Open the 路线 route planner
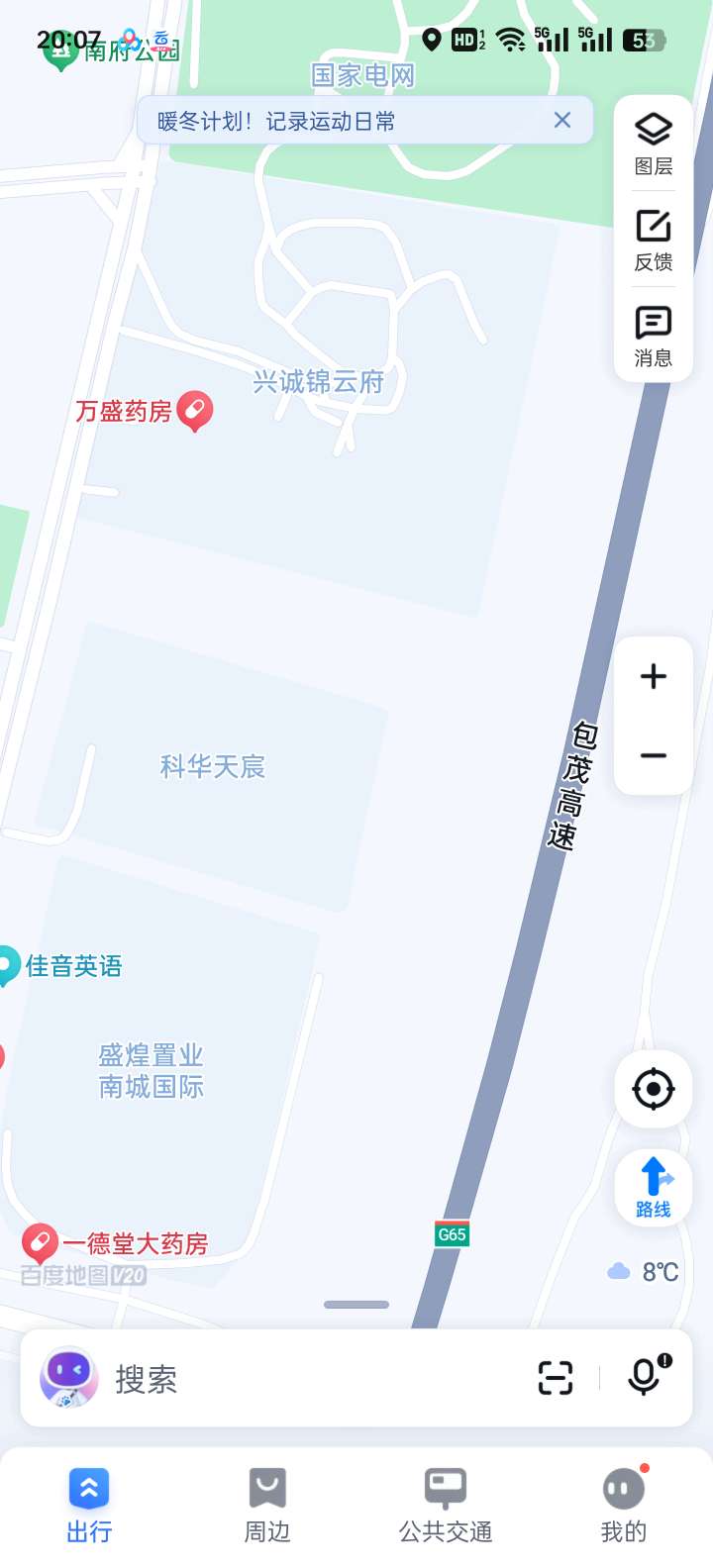The height and width of the screenshot is (1568, 713). click(652, 1184)
